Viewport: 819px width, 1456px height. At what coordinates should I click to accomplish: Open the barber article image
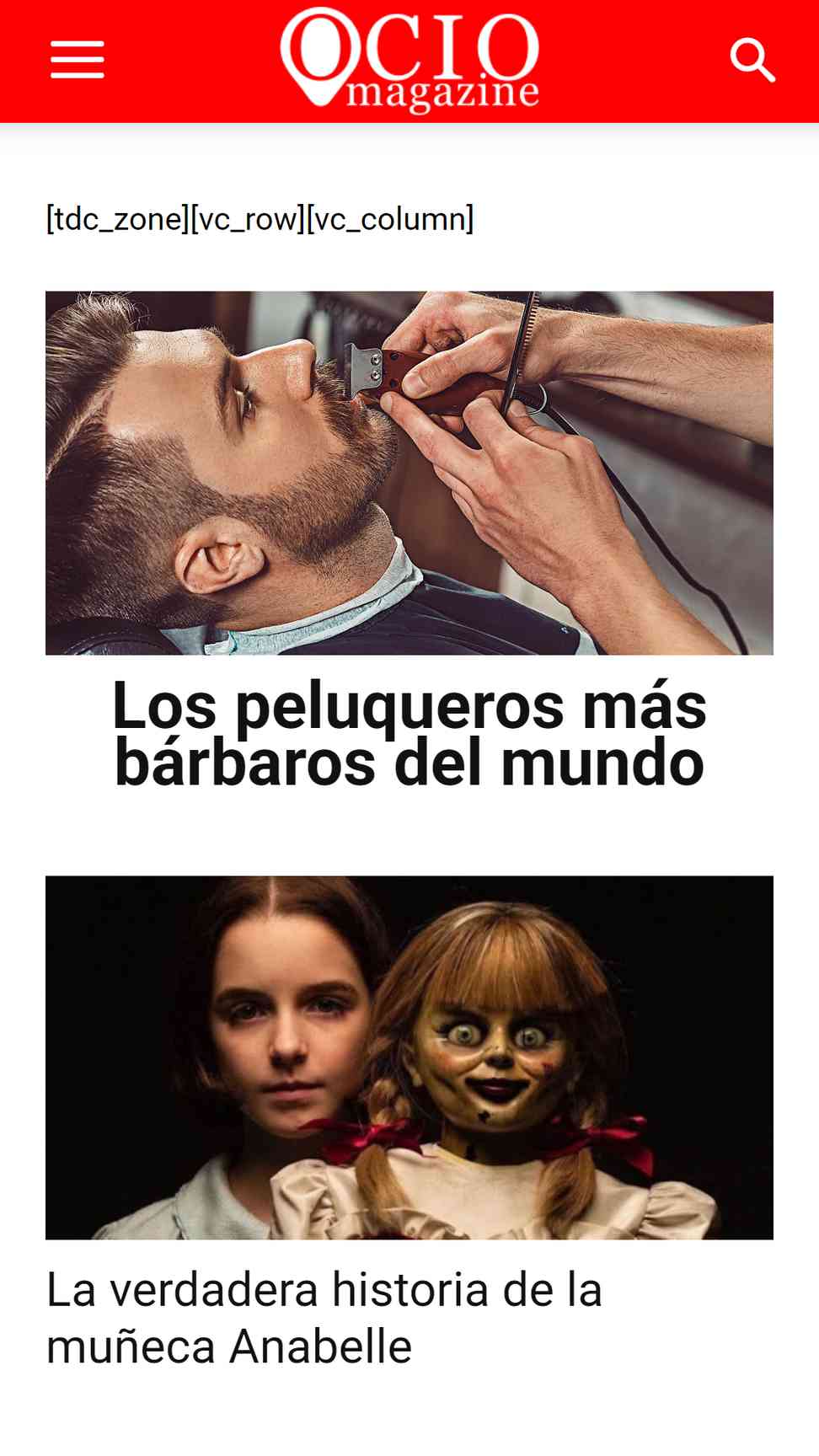click(x=409, y=473)
